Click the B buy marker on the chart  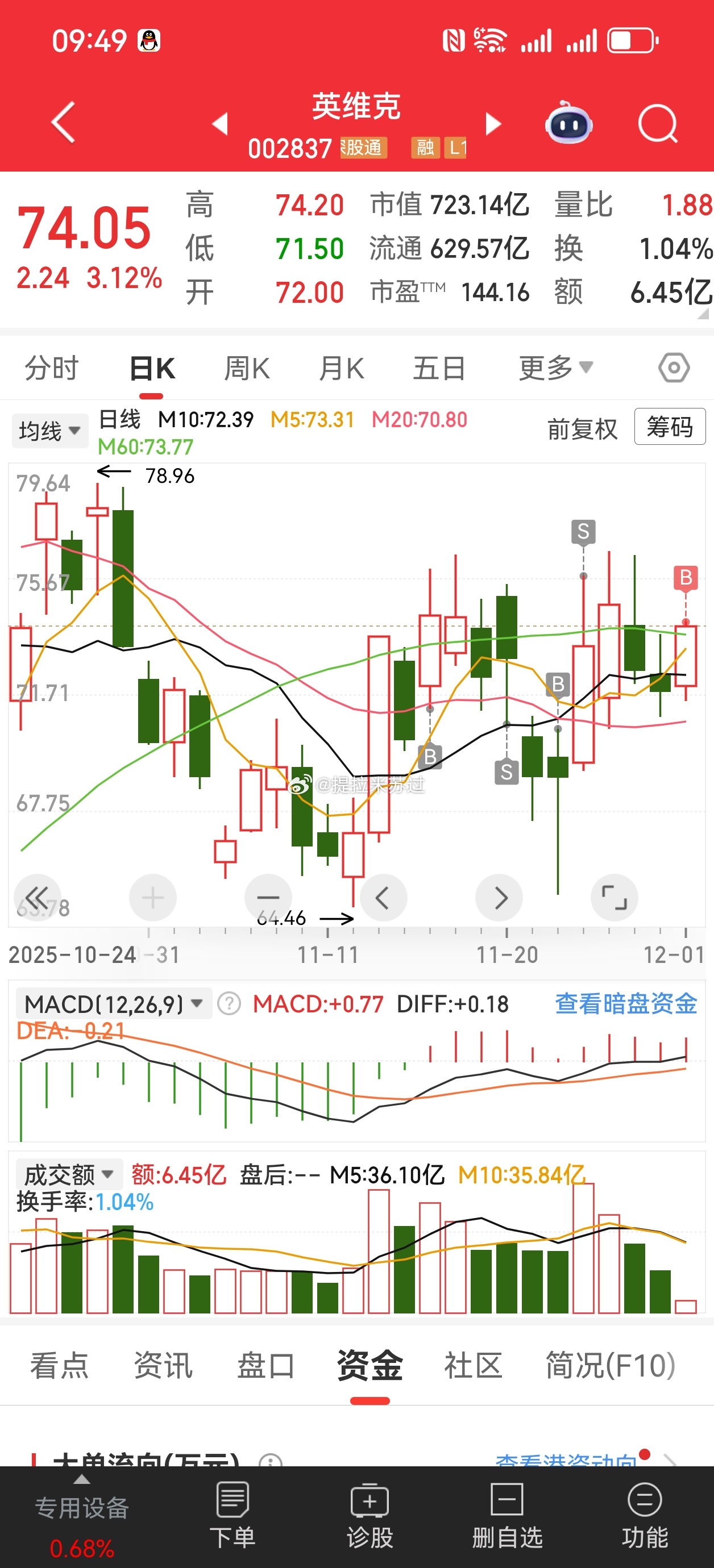pos(686,577)
